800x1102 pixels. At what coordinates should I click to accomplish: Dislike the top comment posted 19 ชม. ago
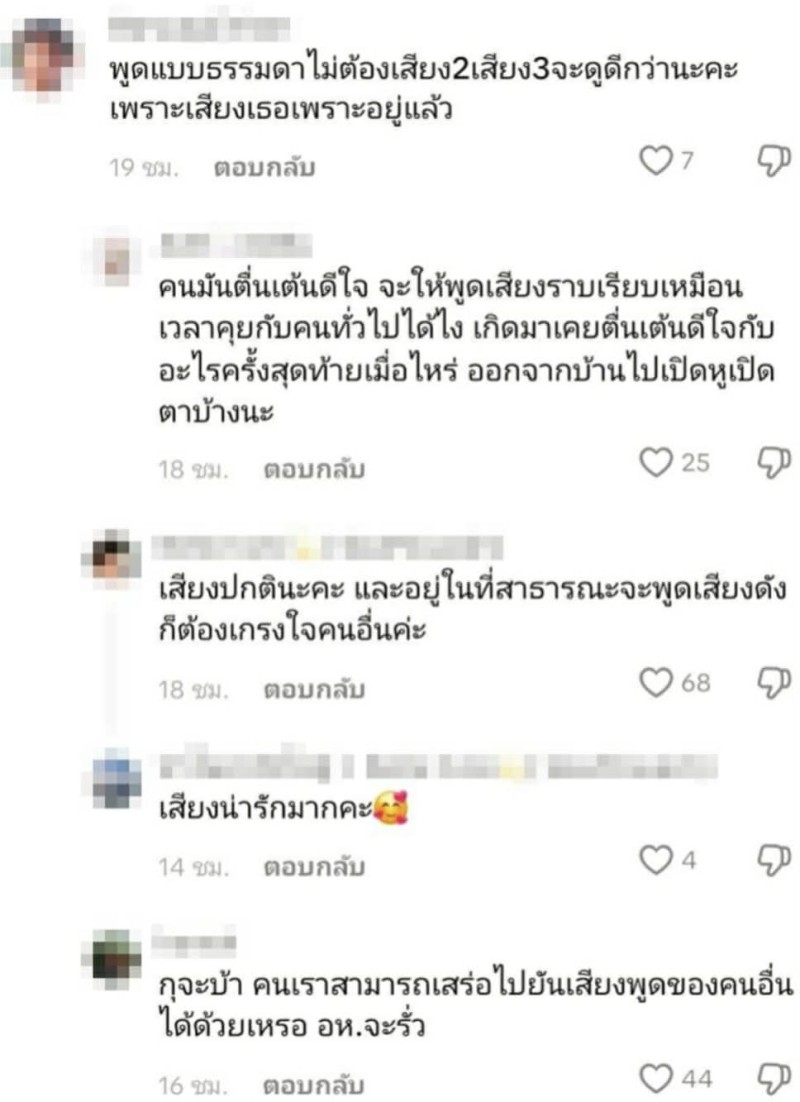771,163
